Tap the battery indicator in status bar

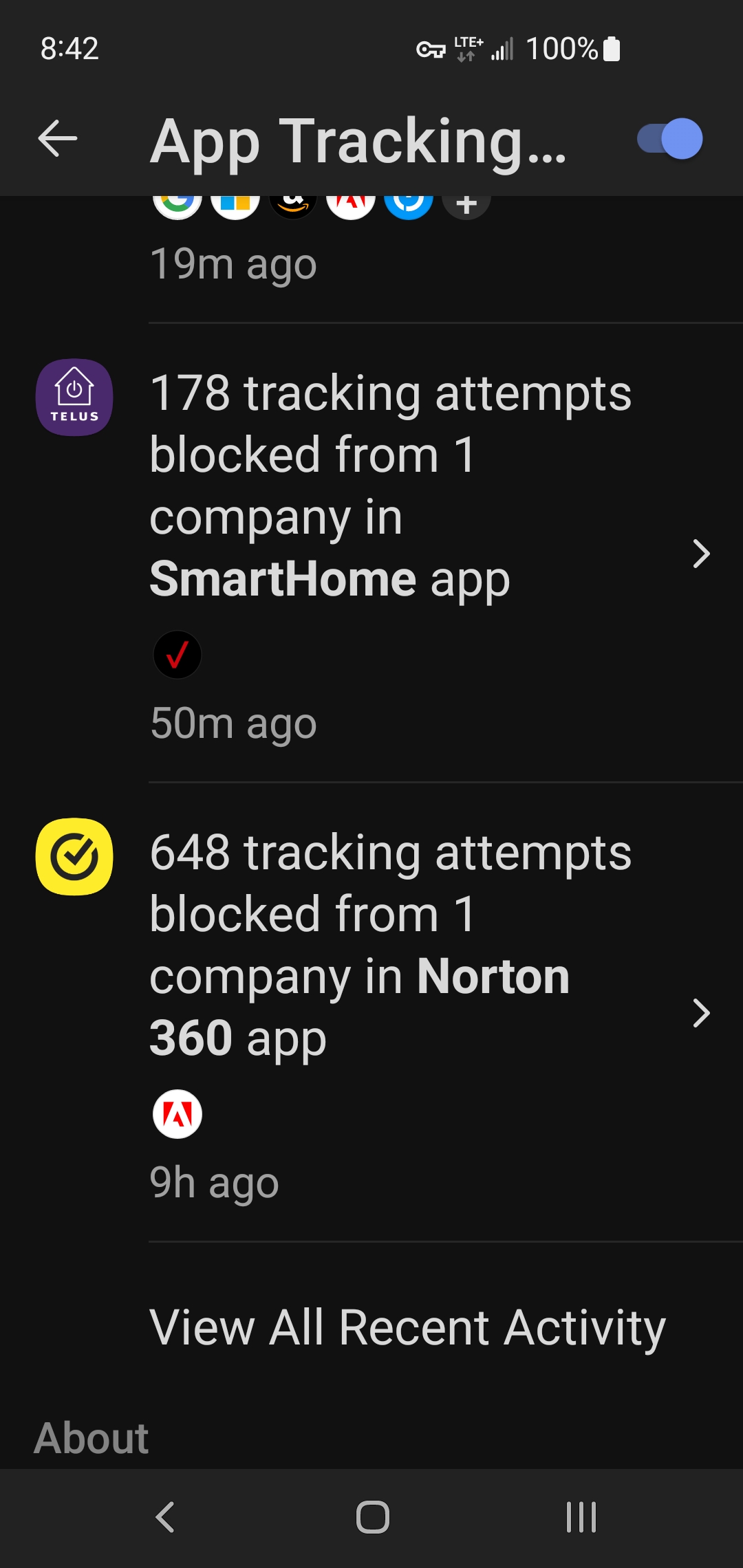608,49
